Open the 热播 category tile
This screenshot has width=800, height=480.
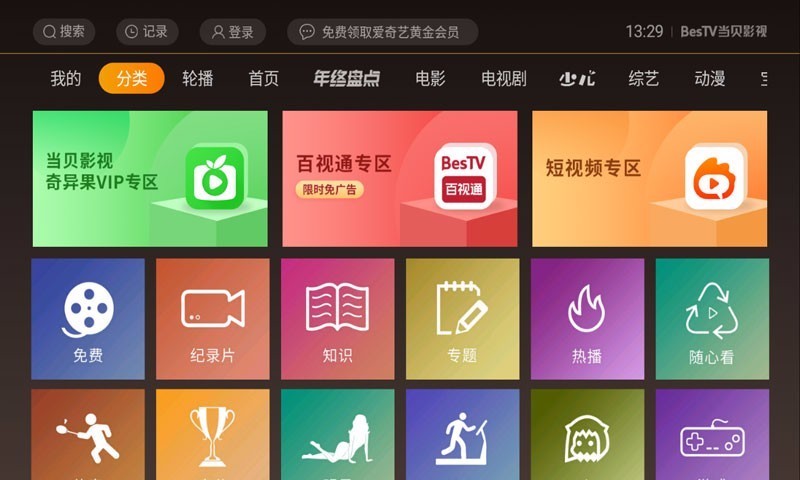point(587,319)
